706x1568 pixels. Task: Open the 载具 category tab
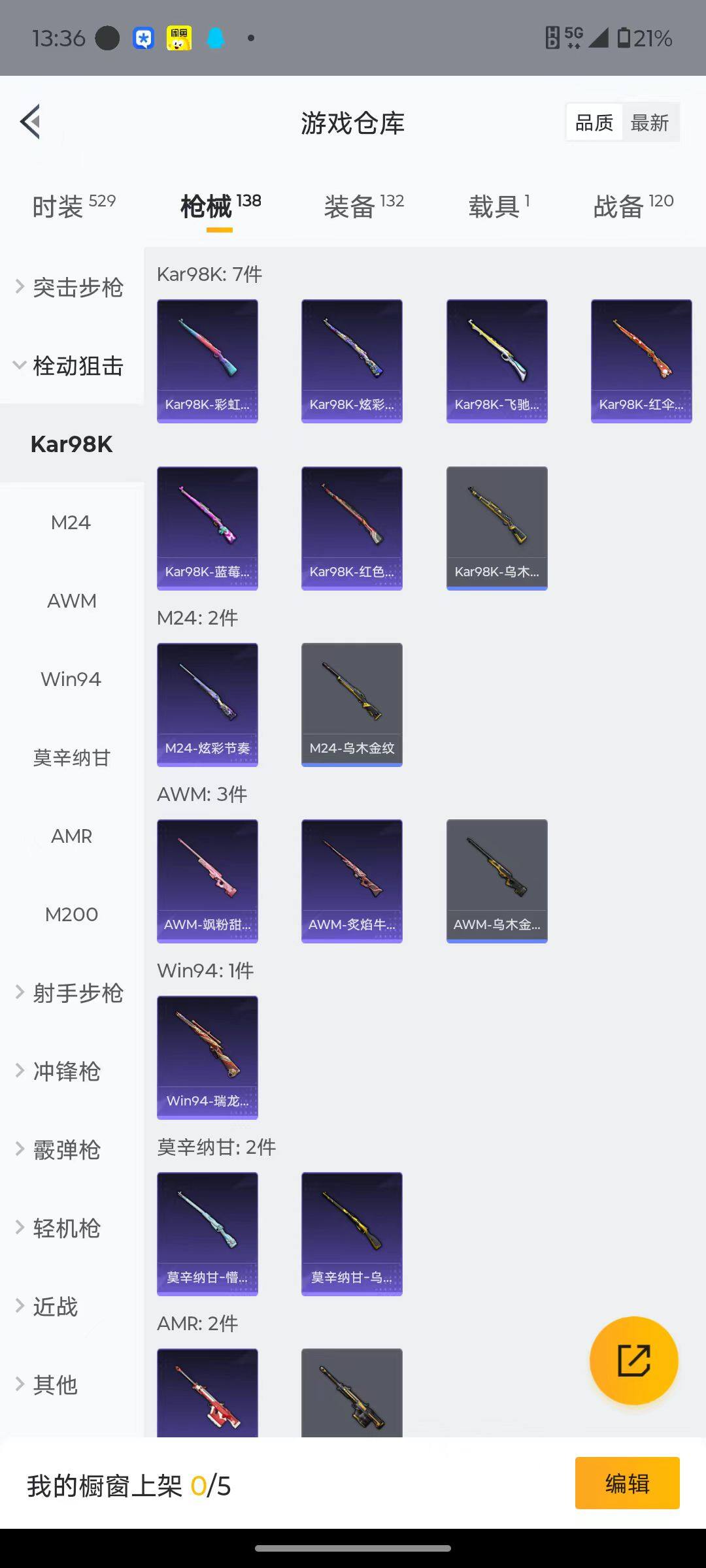494,204
